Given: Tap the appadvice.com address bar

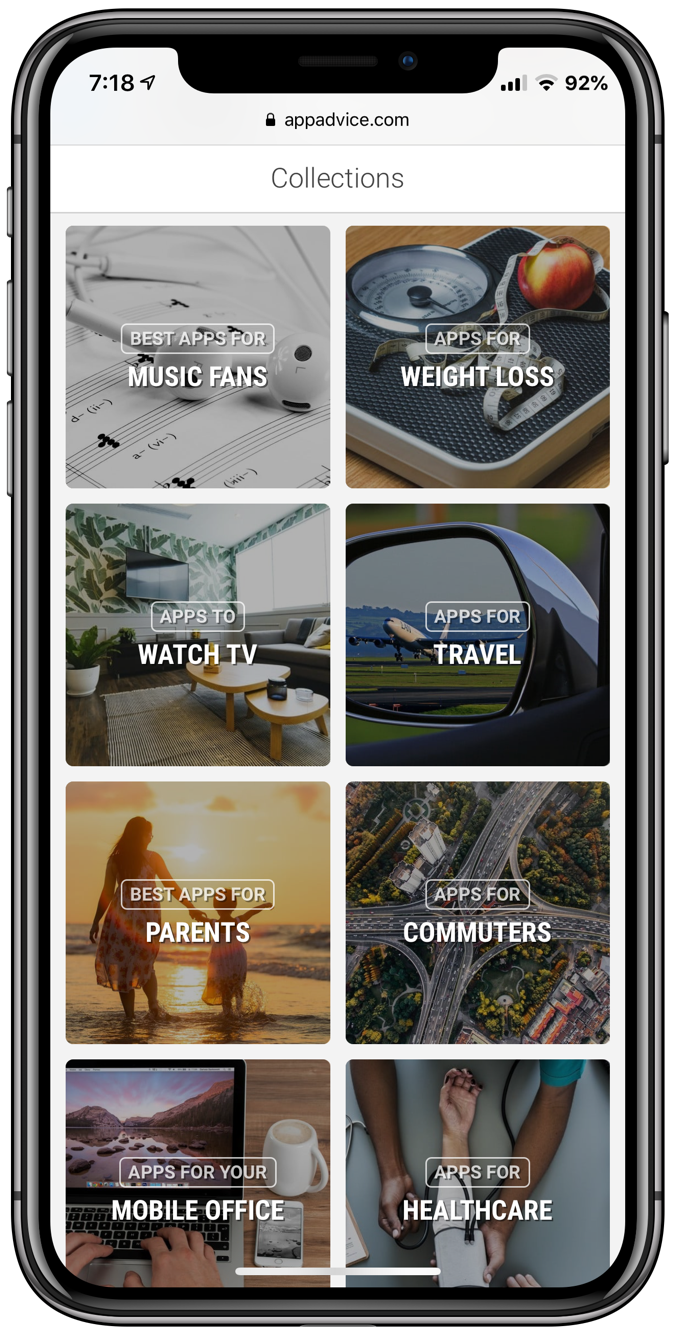Looking at the screenshot, I should (x=338, y=120).
